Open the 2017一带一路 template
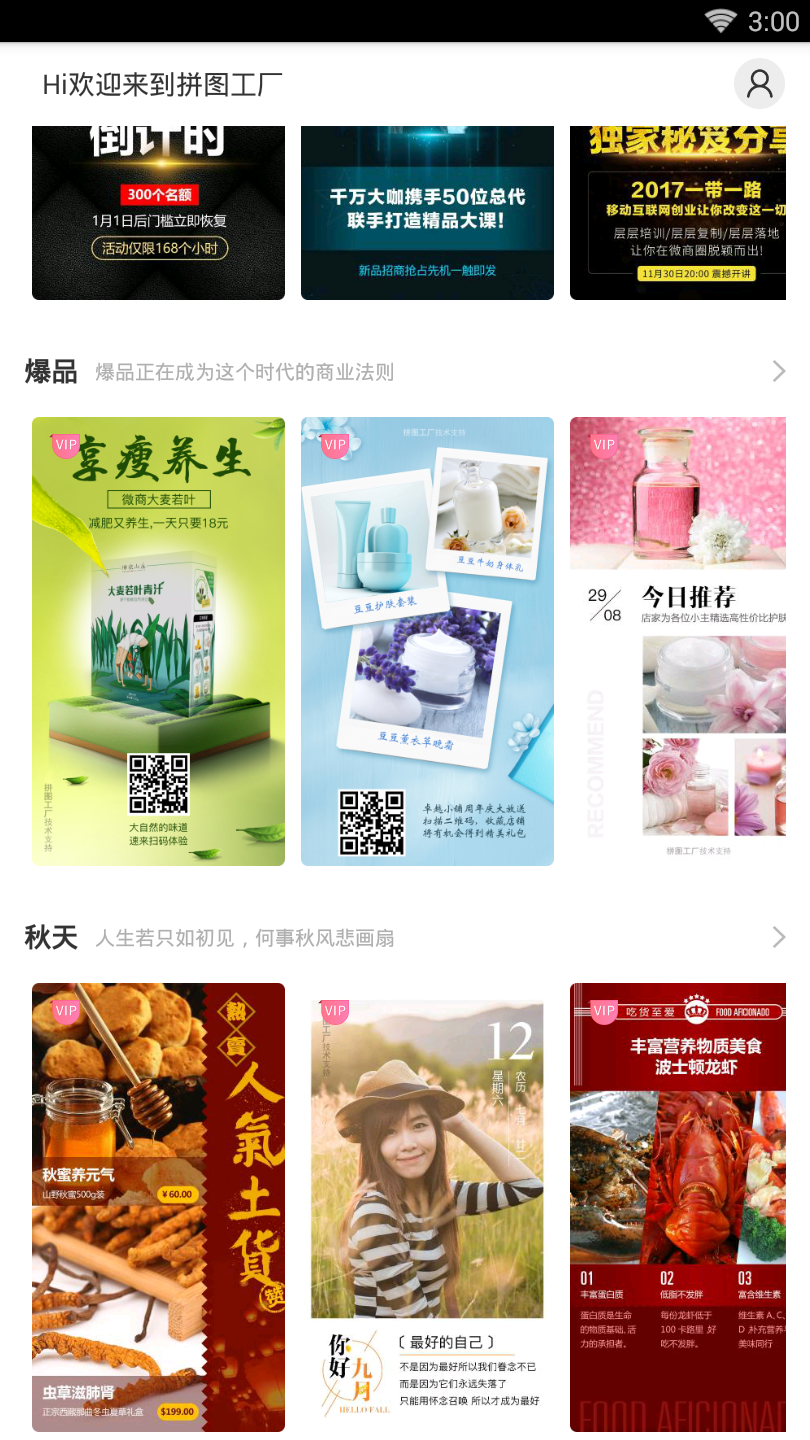The image size is (810, 1440). 688,212
